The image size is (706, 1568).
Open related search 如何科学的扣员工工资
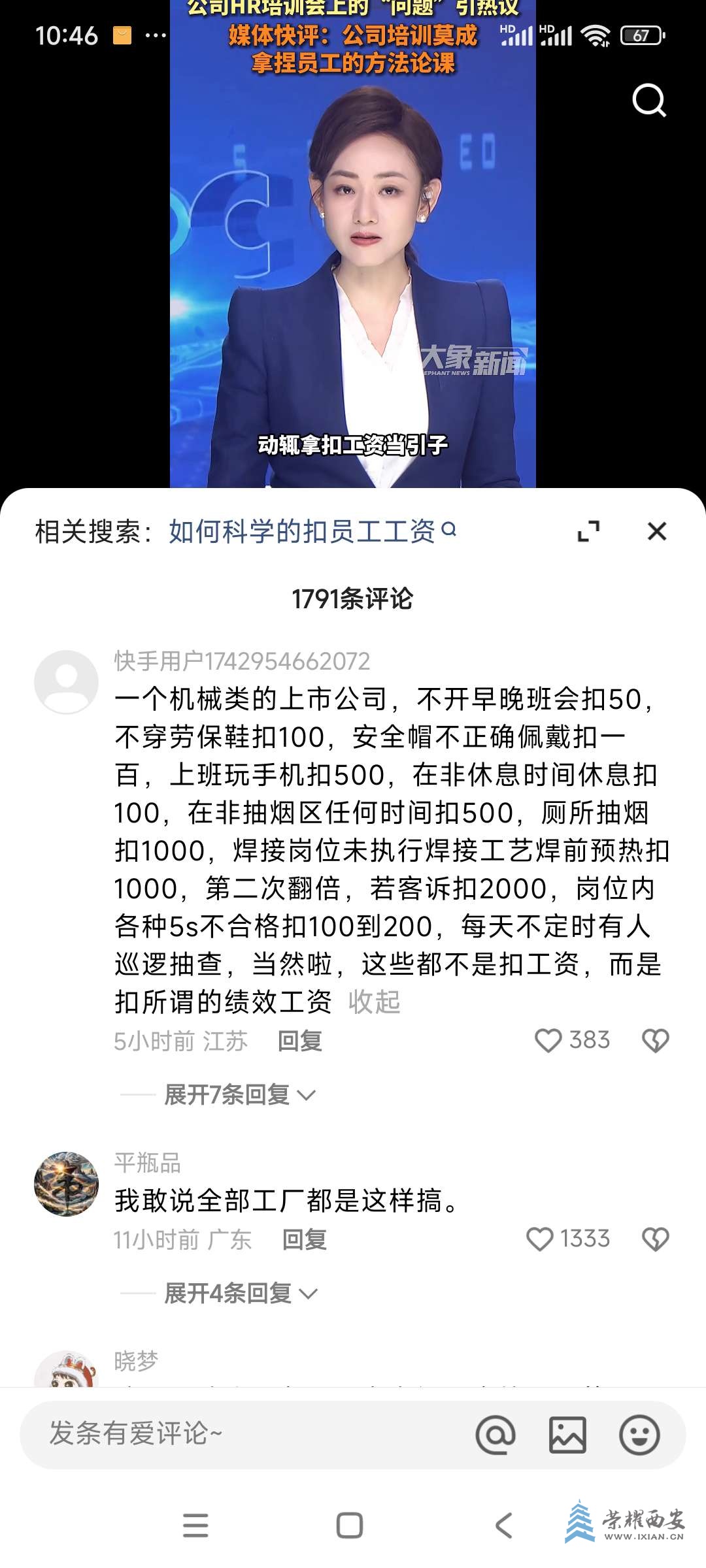[312, 531]
